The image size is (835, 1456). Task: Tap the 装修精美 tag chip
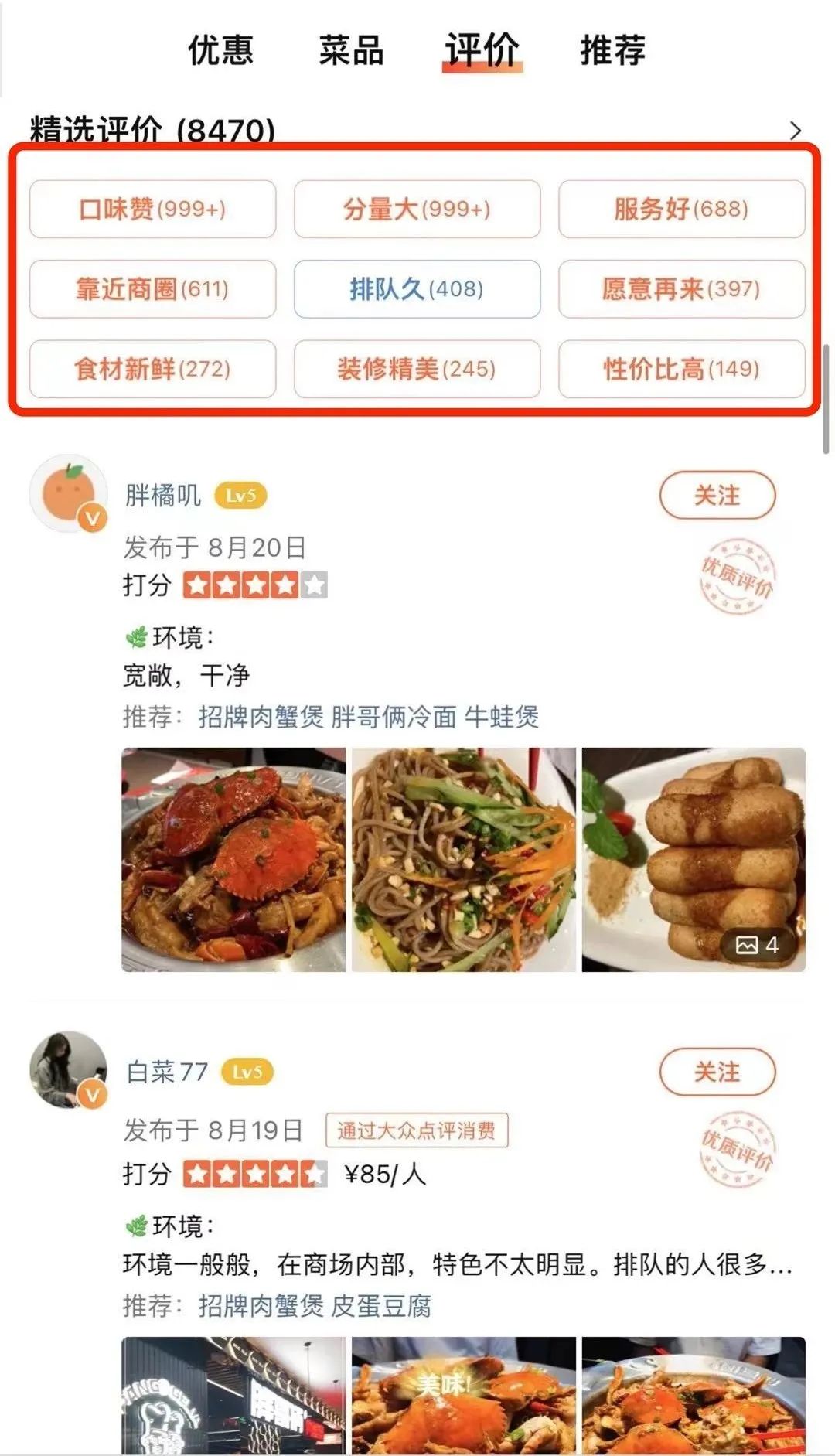tap(417, 369)
